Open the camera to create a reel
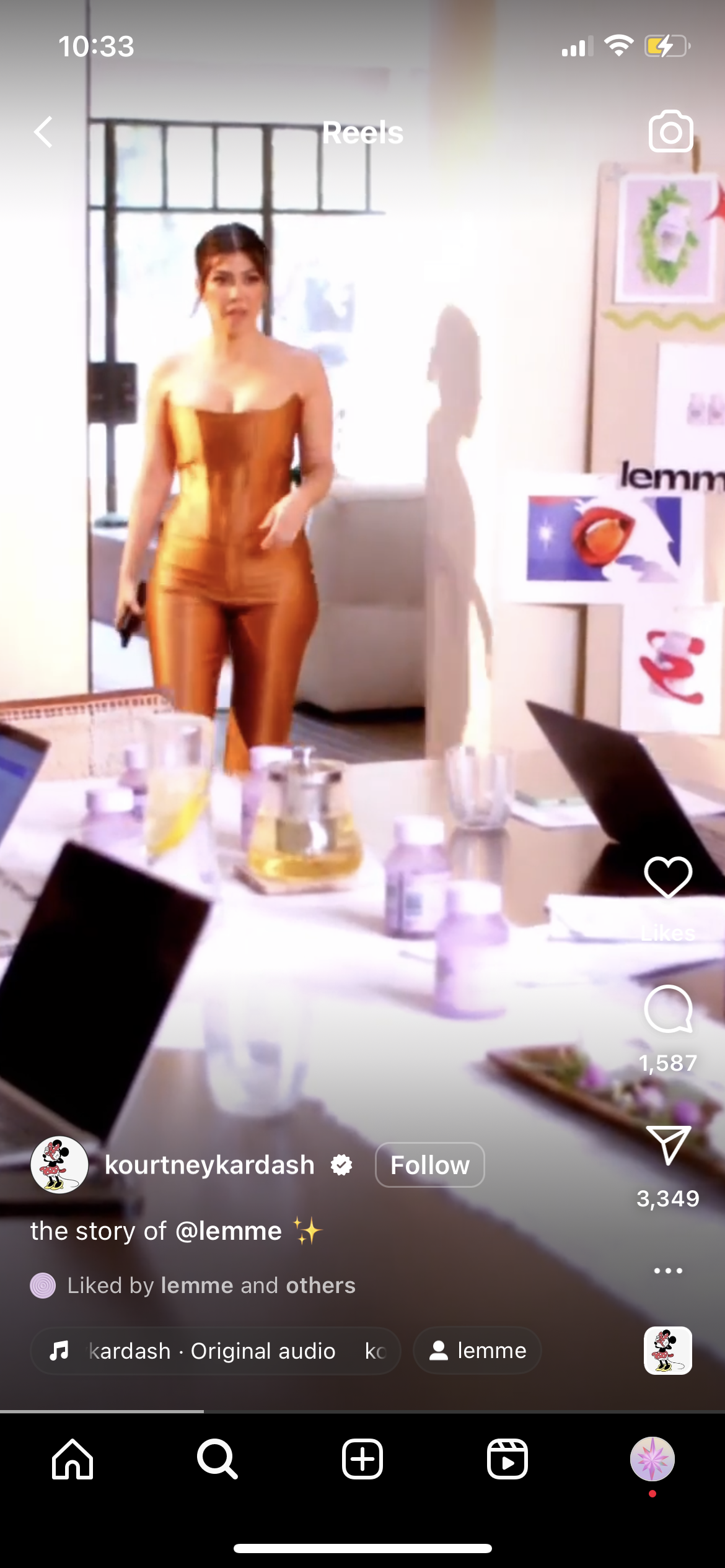Screen dimensions: 725x1568 point(670,131)
